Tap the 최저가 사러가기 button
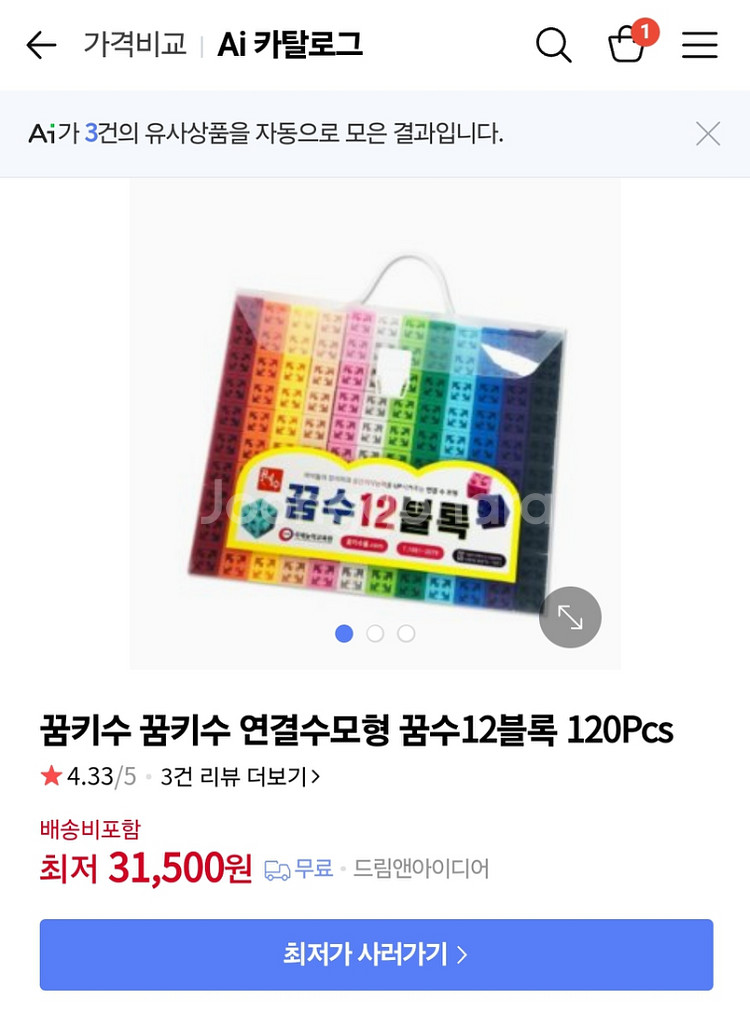The image size is (750, 1016). coord(376,954)
